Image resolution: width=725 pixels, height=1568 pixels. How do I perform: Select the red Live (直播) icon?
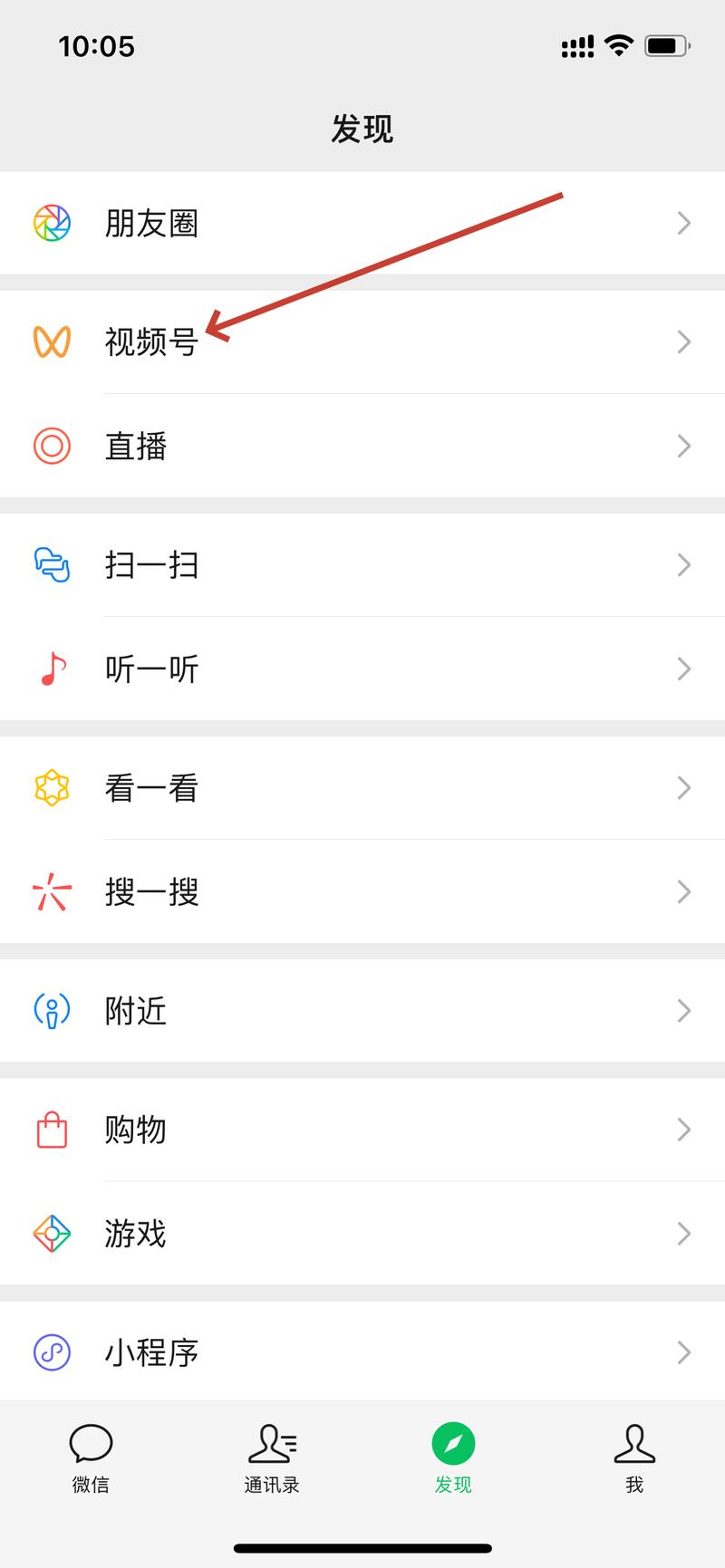click(x=52, y=446)
